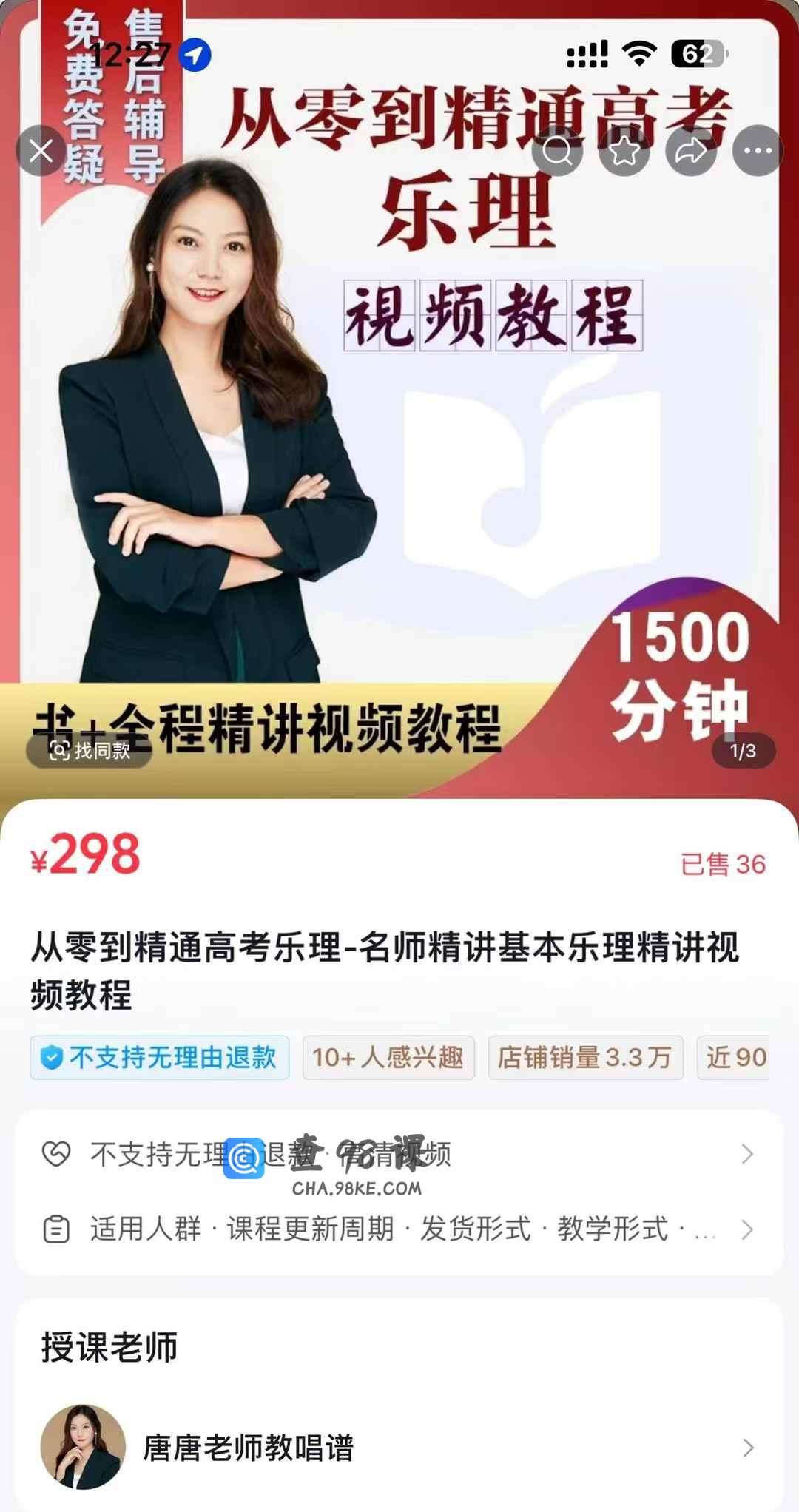Open teacher 唐唐老师教唱谱 profile
Screen dimensions: 799x1512
[x=399, y=1447]
